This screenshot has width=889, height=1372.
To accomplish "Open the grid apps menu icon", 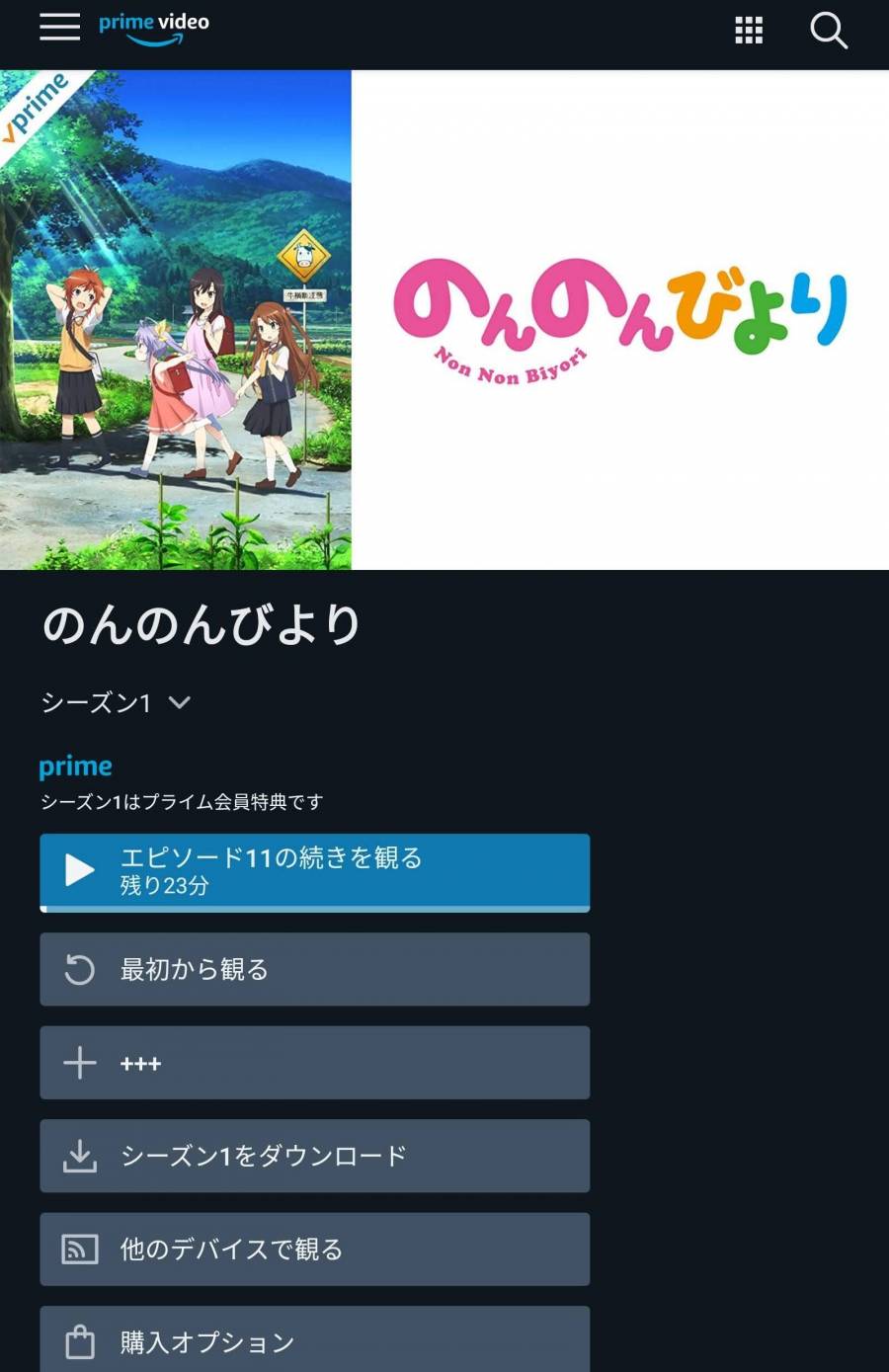I will (x=749, y=31).
